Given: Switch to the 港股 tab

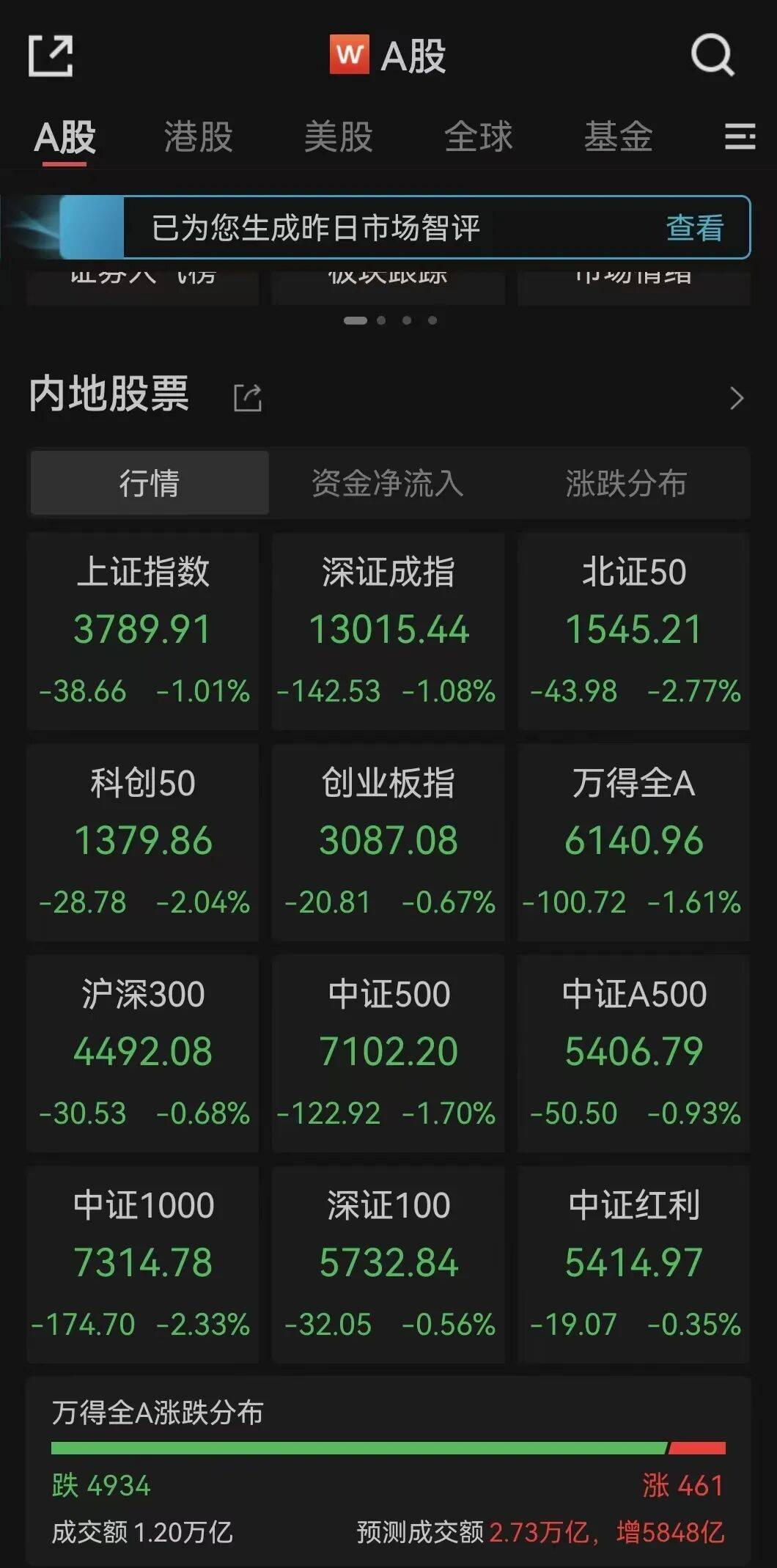Looking at the screenshot, I should pyautogui.click(x=198, y=136).
